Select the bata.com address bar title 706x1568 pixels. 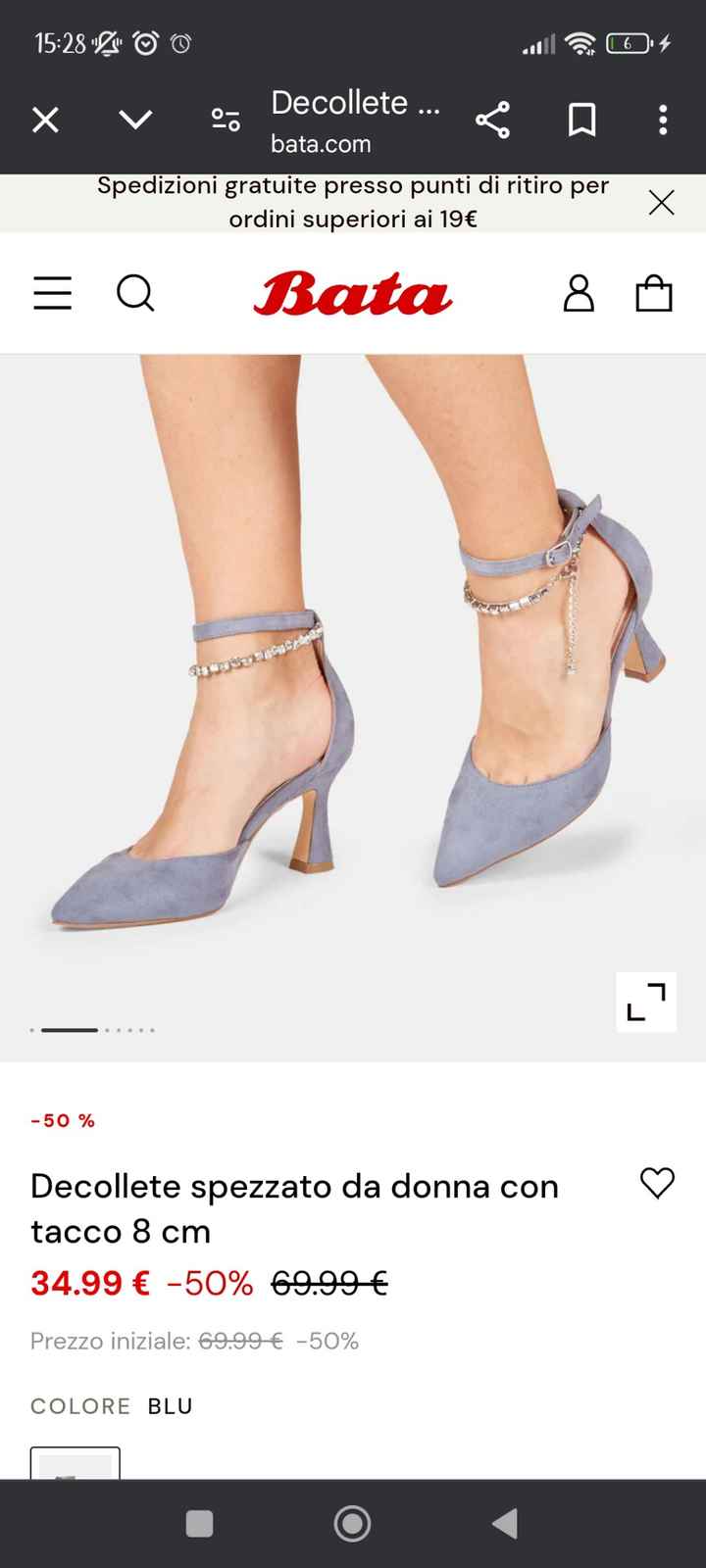(x=322, y=143)
